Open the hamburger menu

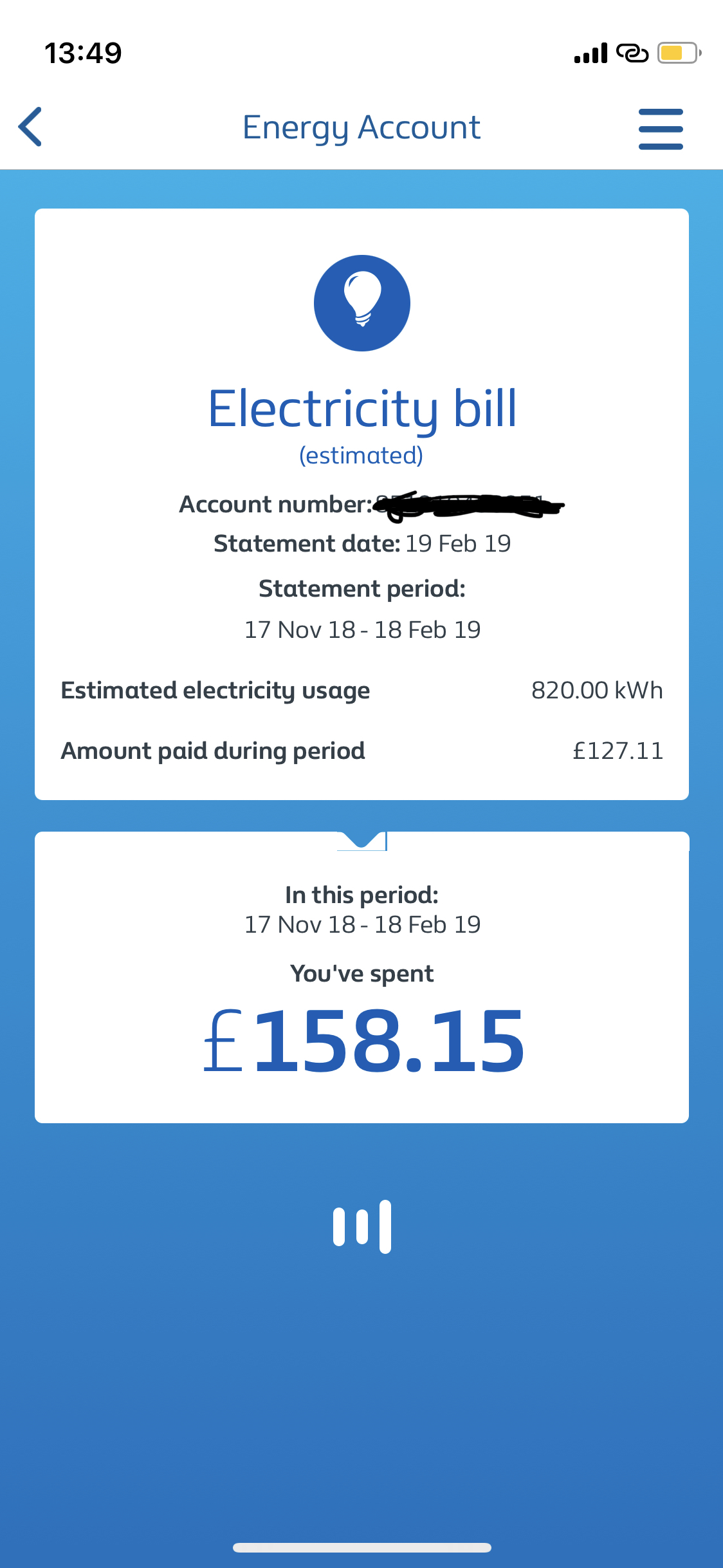click(x=661, y=129)
